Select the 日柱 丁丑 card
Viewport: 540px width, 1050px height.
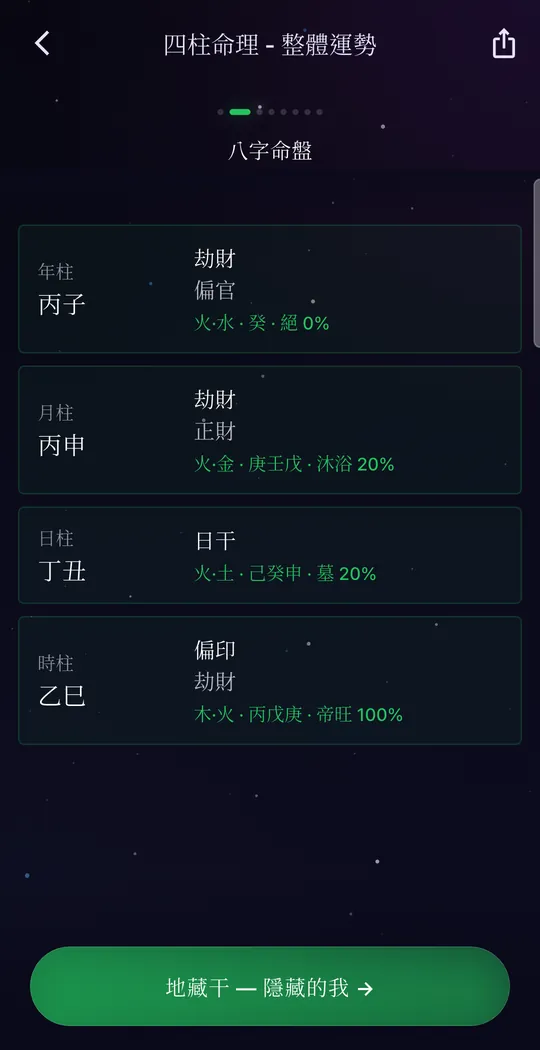point(270,555)
